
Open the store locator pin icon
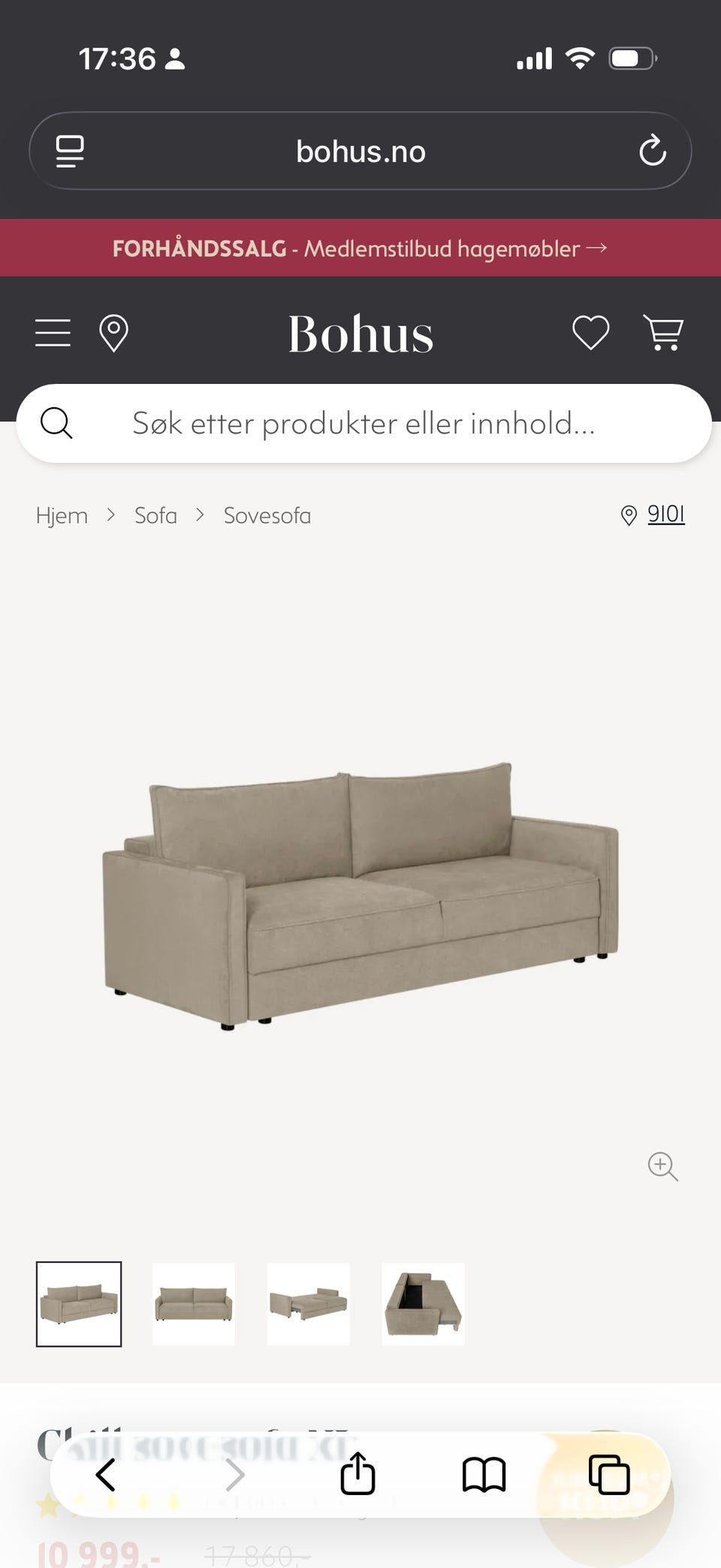click(x=113, y=333)
